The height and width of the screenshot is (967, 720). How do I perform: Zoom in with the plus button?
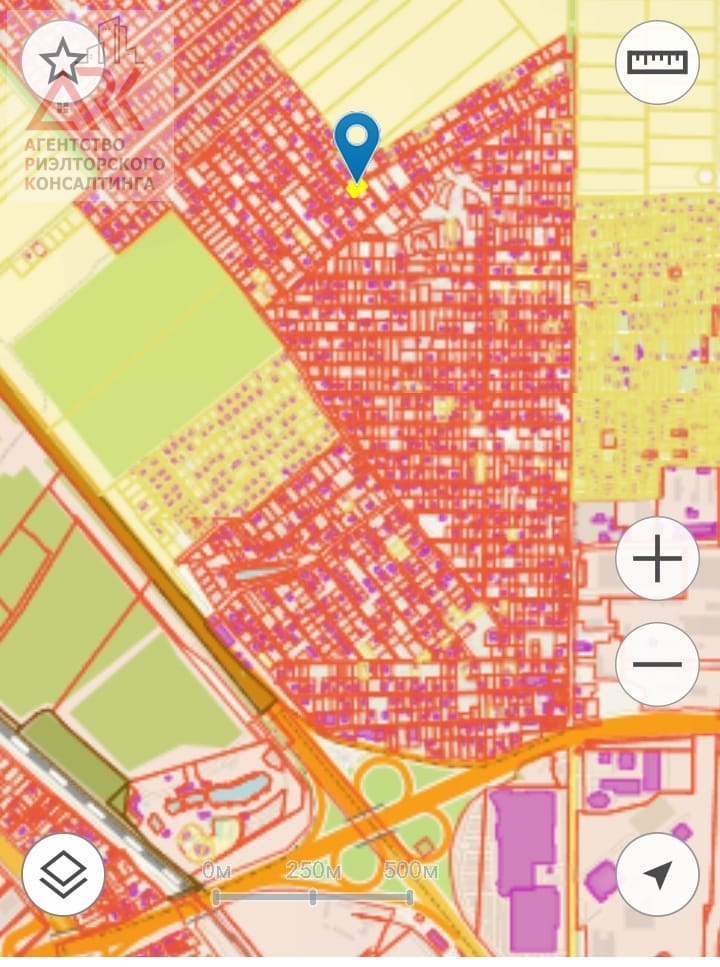click(657, 560)
